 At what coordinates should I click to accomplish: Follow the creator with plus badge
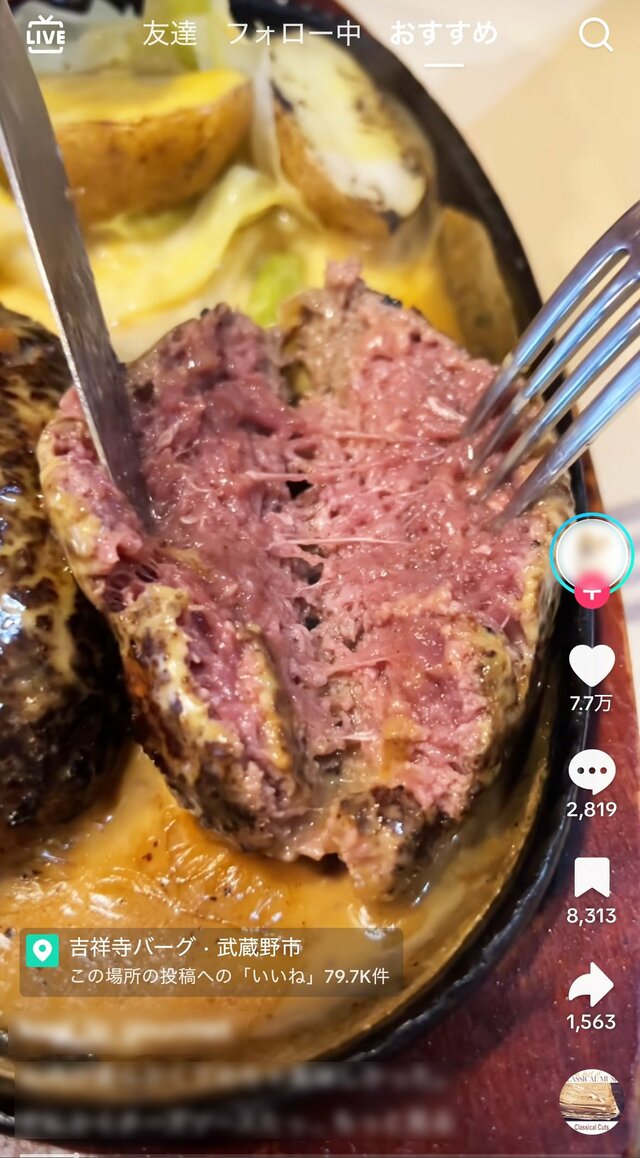coord(592,593)
